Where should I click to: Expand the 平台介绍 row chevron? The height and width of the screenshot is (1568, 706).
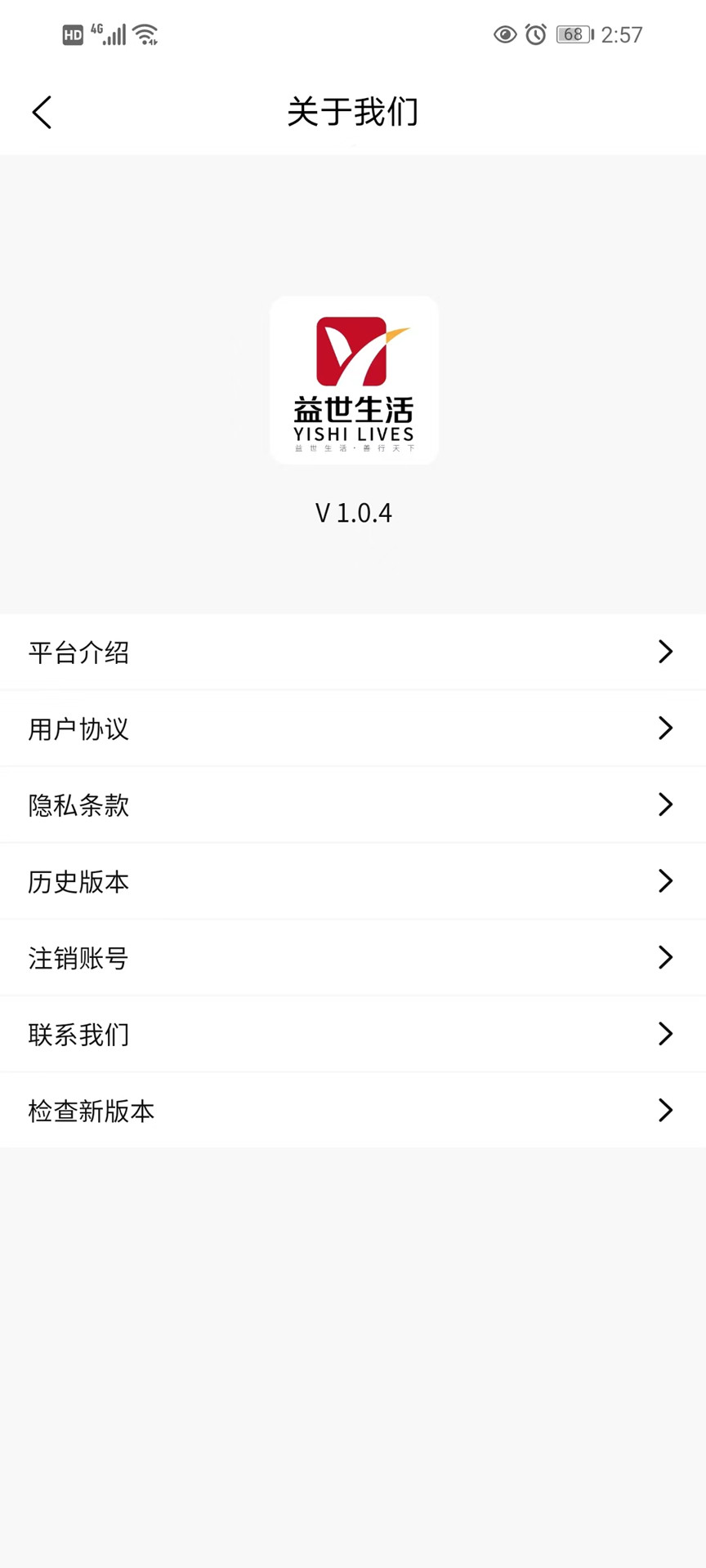(664, 652)
